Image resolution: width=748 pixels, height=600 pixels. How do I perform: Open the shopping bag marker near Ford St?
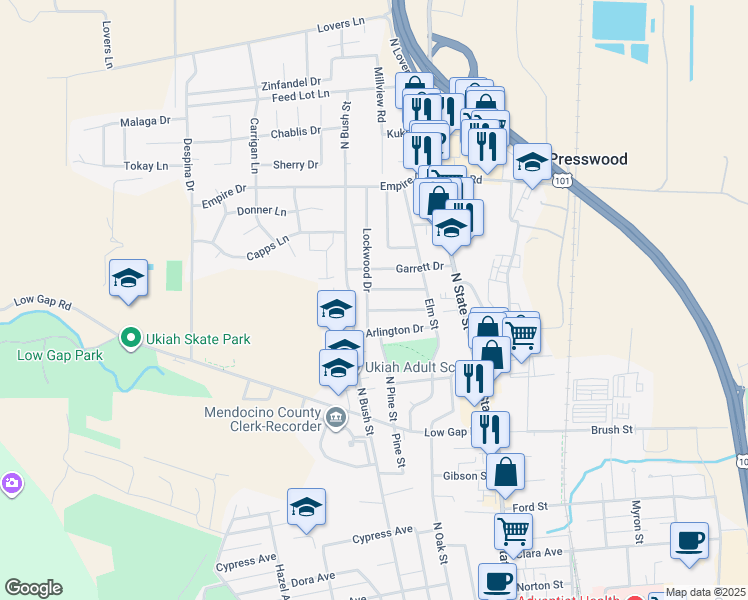point(507,473)
